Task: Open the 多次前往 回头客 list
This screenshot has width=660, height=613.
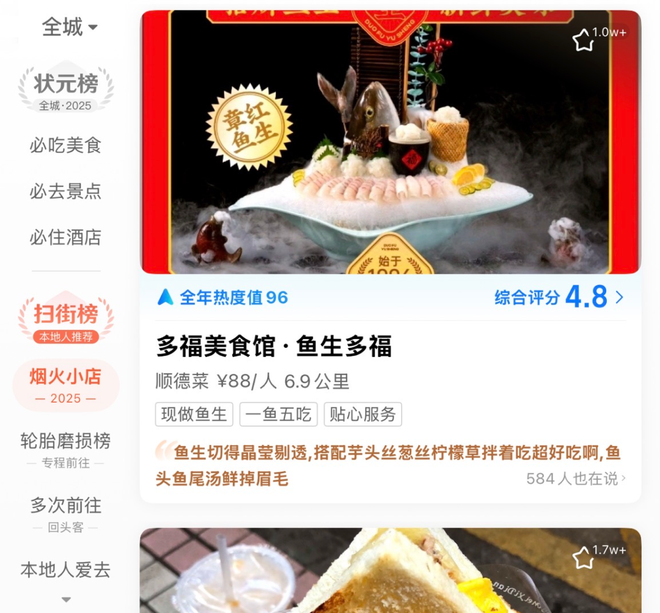Action: click(x=66, y=513)
